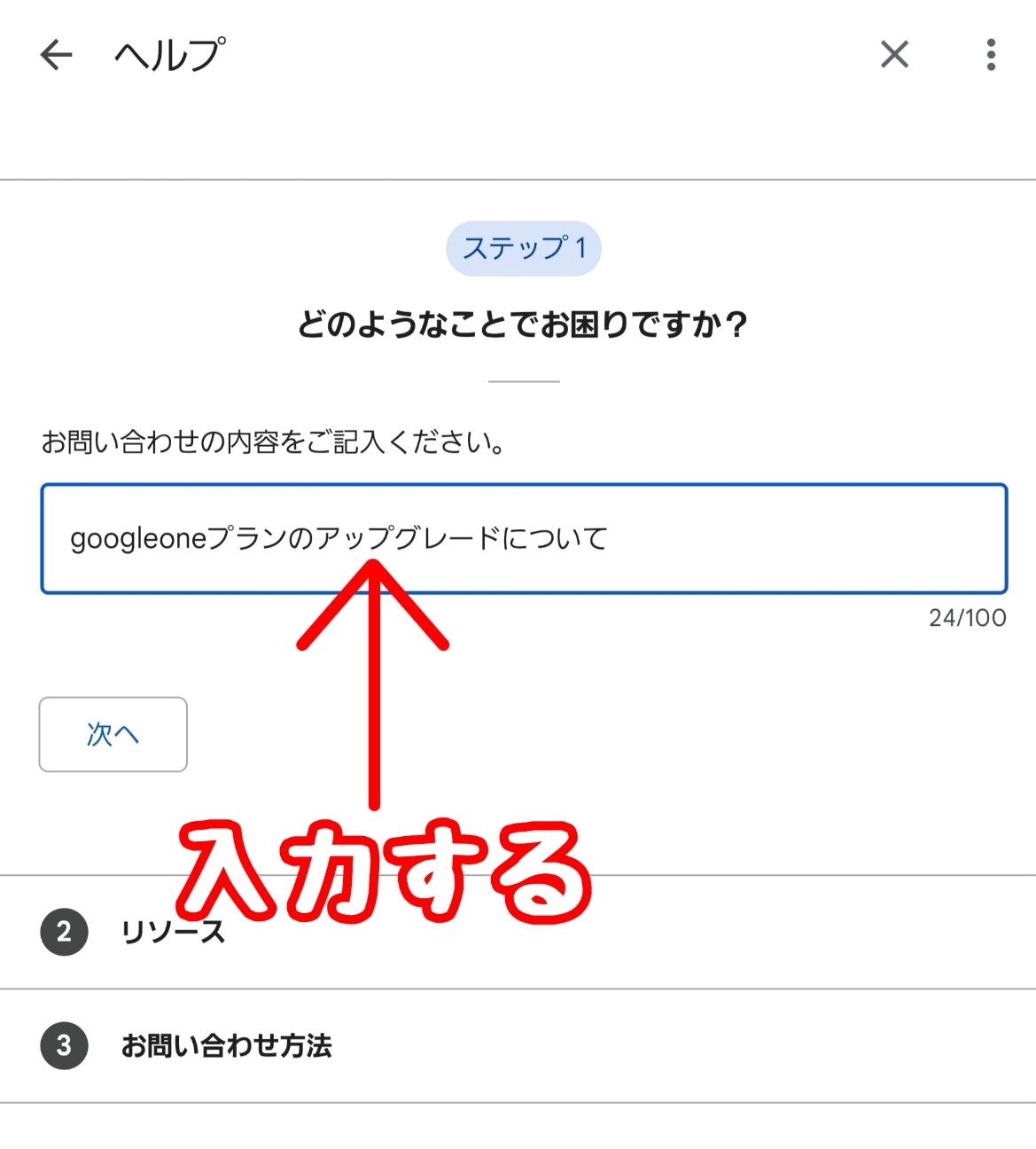Expand step 2 リソース
This screenshot has height=1149, width=1036.
point(518,932)
